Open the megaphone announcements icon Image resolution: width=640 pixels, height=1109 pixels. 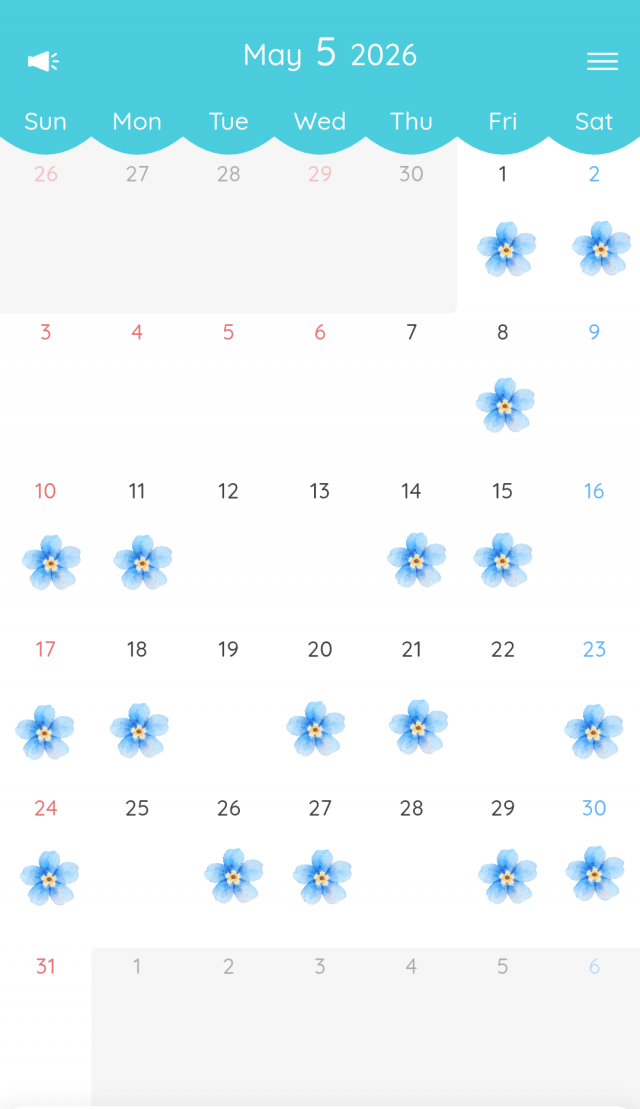pyautogui.click(x=42, y=62)
